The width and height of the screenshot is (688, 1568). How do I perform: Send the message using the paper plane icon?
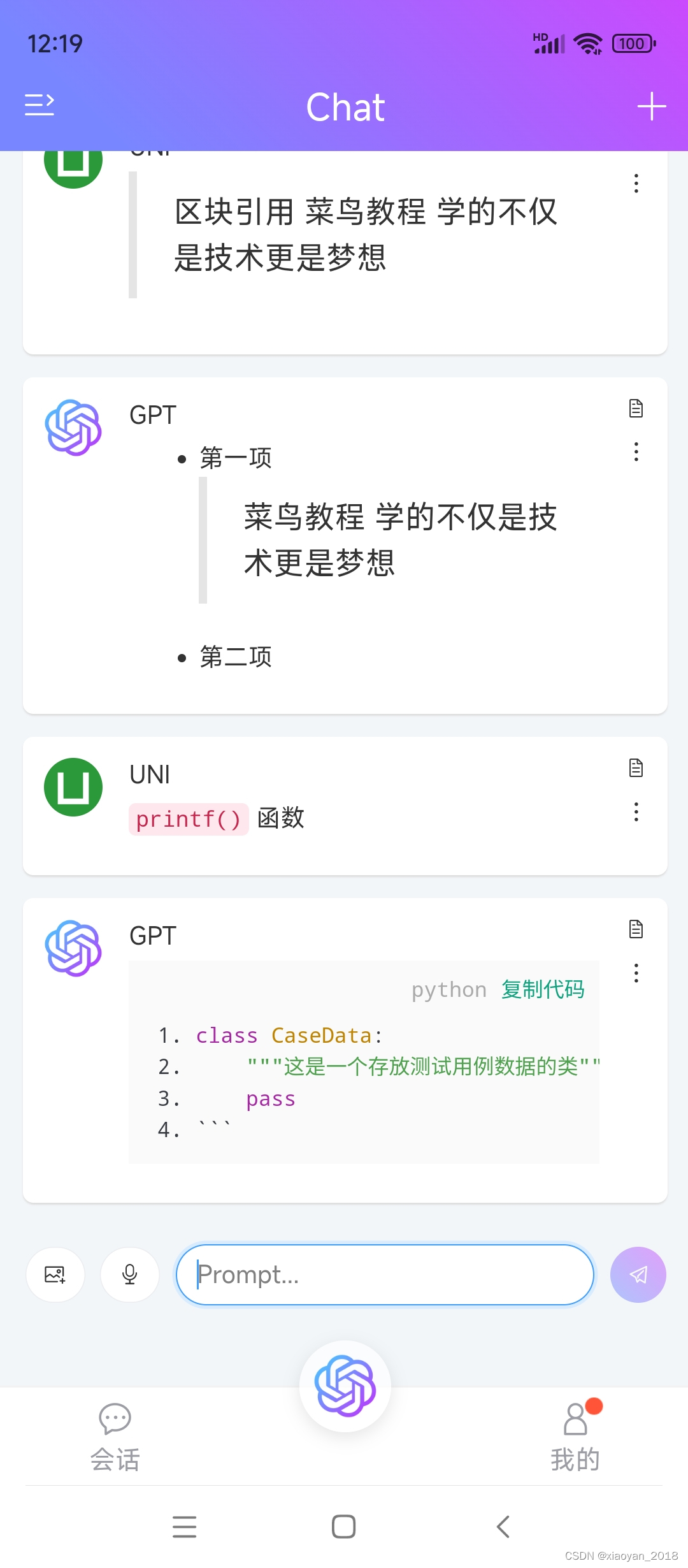[x=638, y=1274]
